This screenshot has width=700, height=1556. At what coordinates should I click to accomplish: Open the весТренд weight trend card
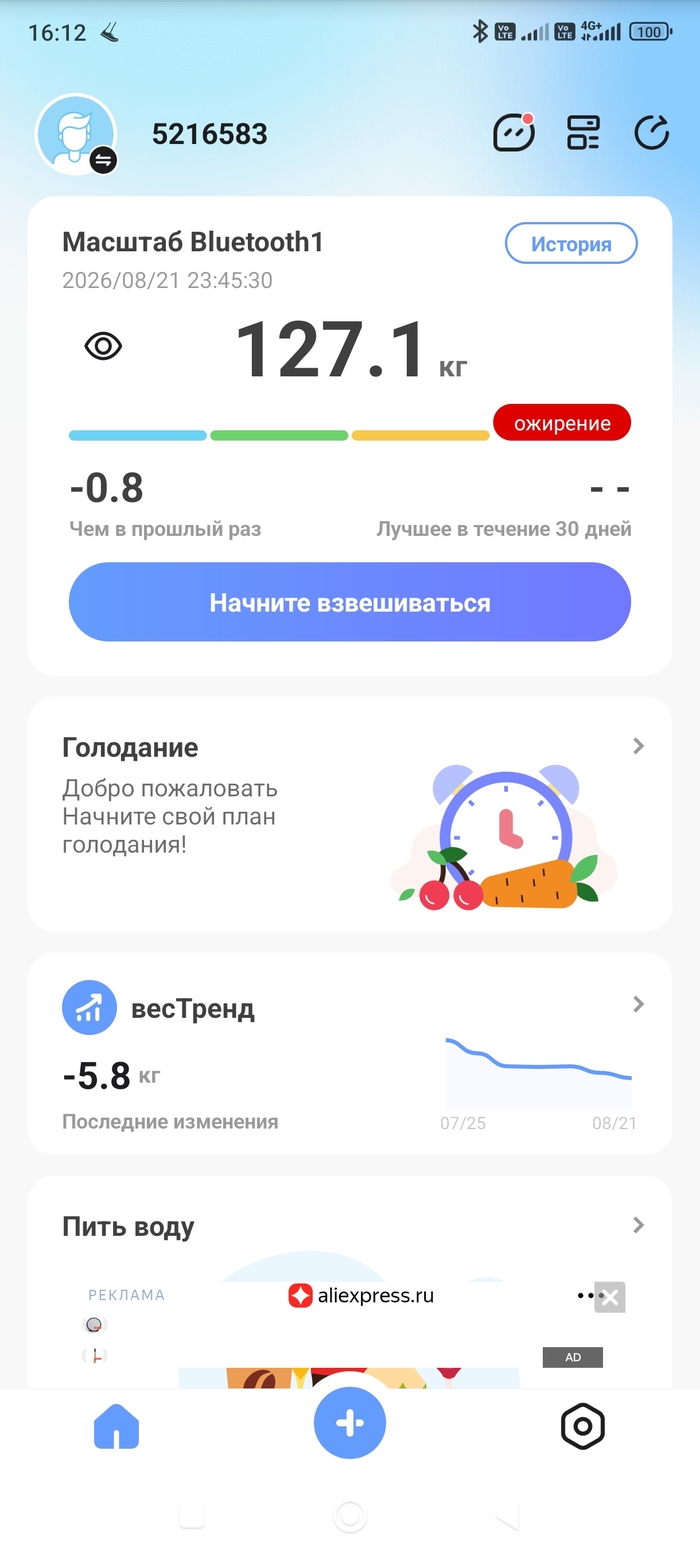click(x=350, y=1054)
